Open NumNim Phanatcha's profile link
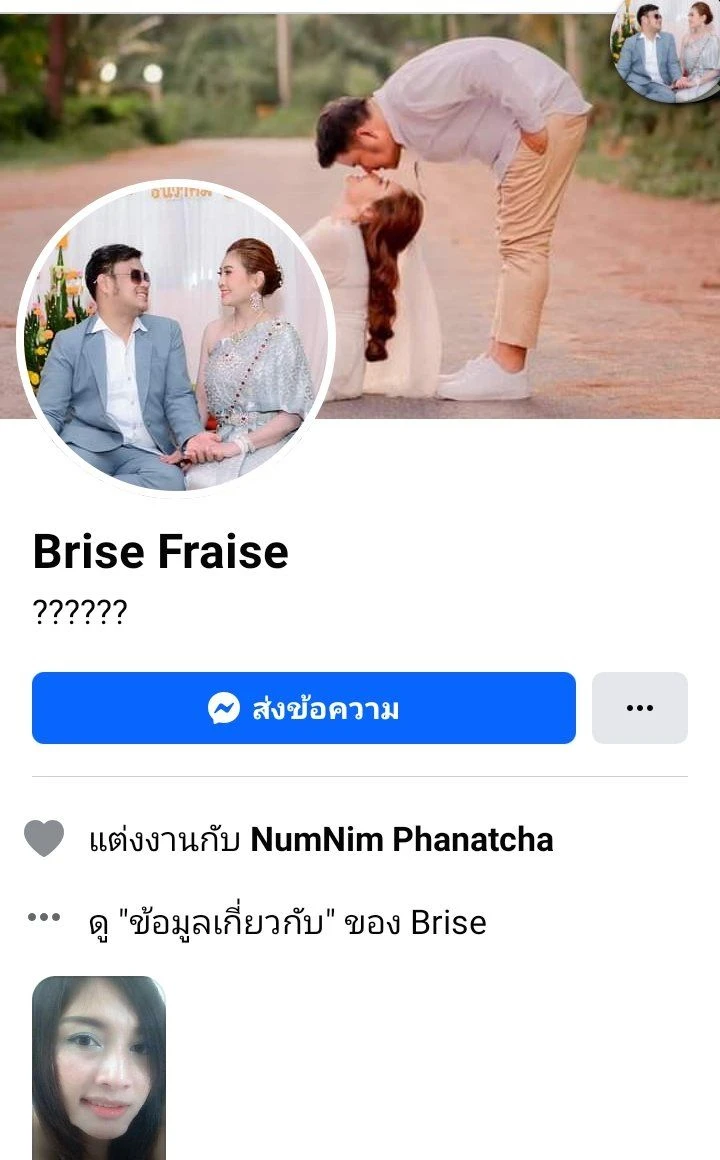This screenshot has height=1160, width=720. [401, 839]
